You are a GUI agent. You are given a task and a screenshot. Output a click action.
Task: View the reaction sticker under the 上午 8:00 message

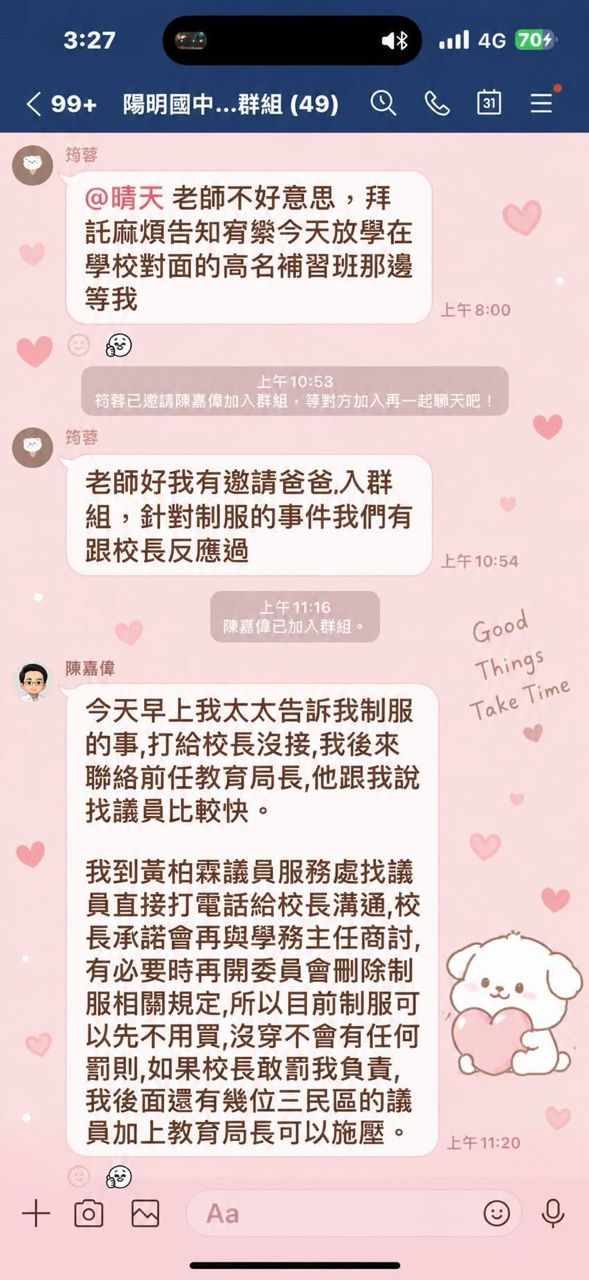119,346
